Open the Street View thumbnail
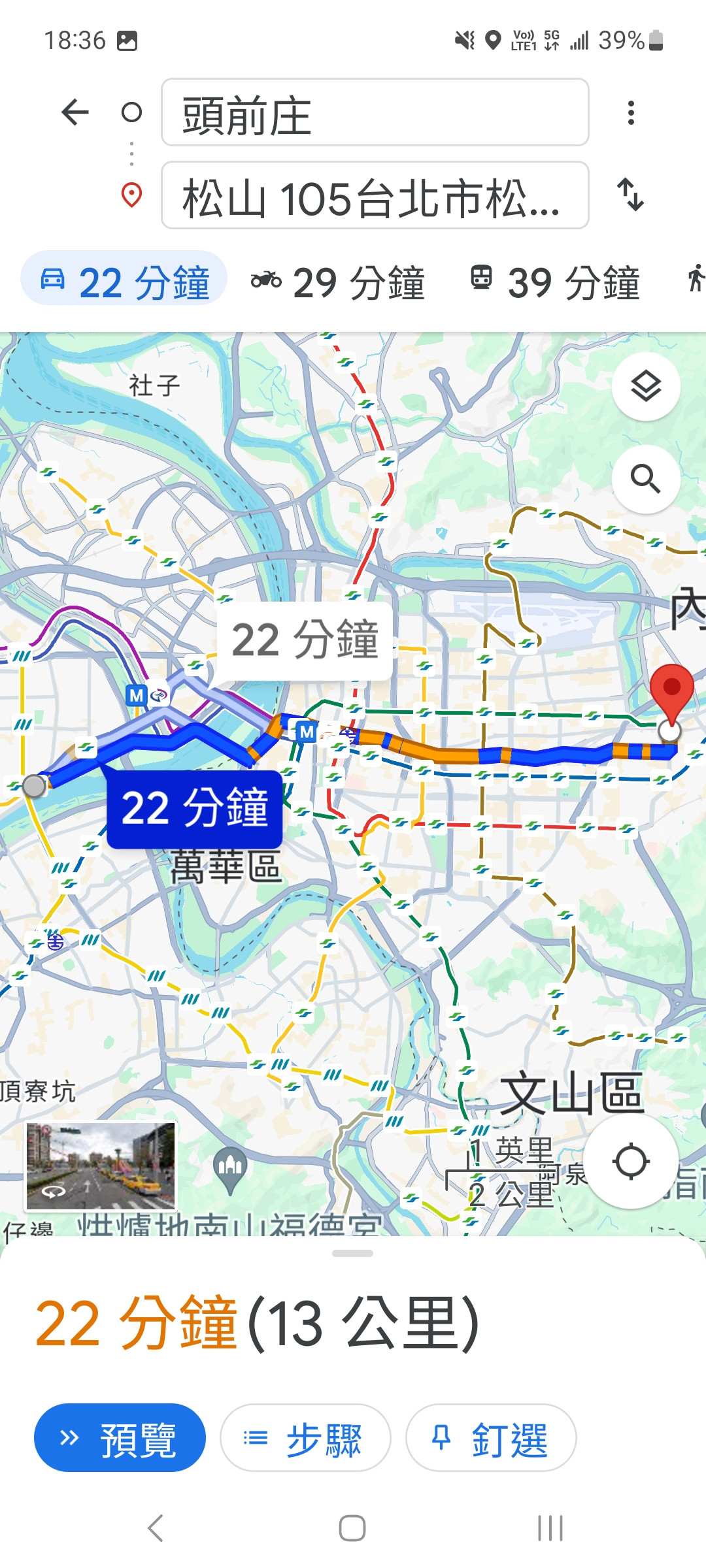 (x=101, y=1166)
